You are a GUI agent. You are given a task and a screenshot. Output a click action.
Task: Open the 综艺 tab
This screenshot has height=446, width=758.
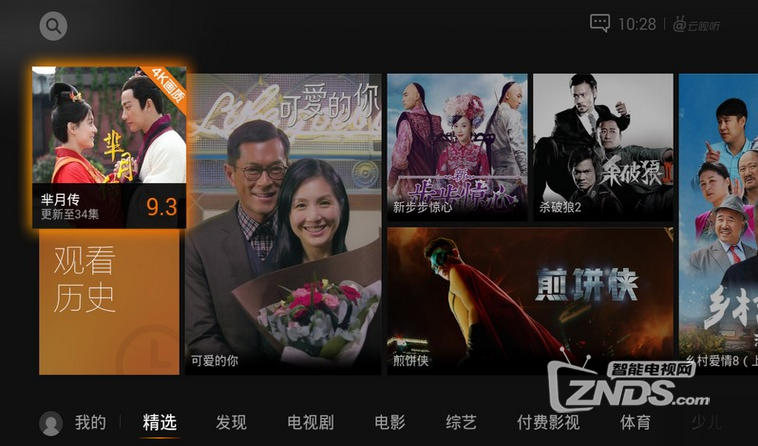click(x=461, y=422)
